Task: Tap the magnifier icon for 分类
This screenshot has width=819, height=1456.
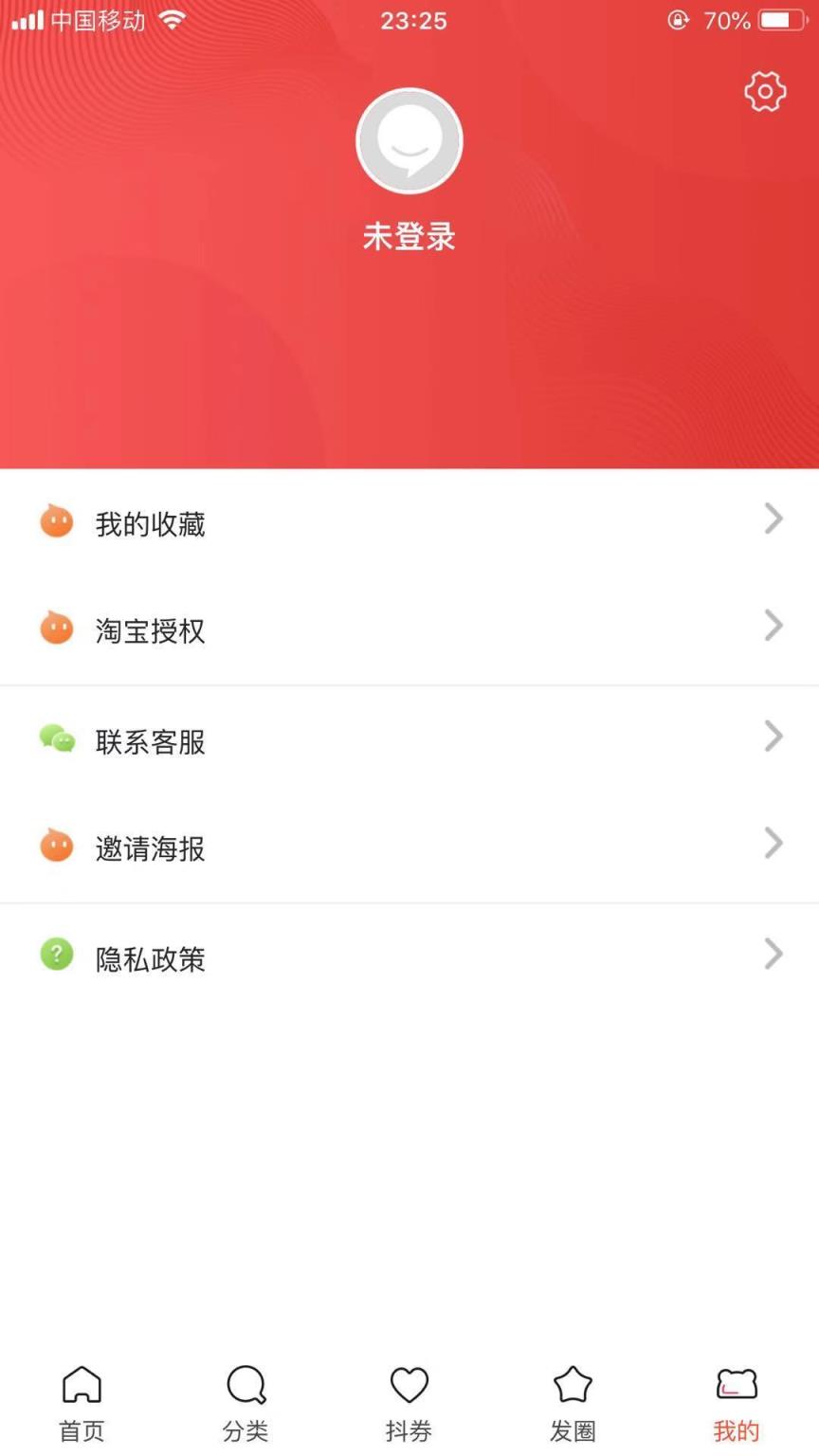Action: click(245, 1386)
